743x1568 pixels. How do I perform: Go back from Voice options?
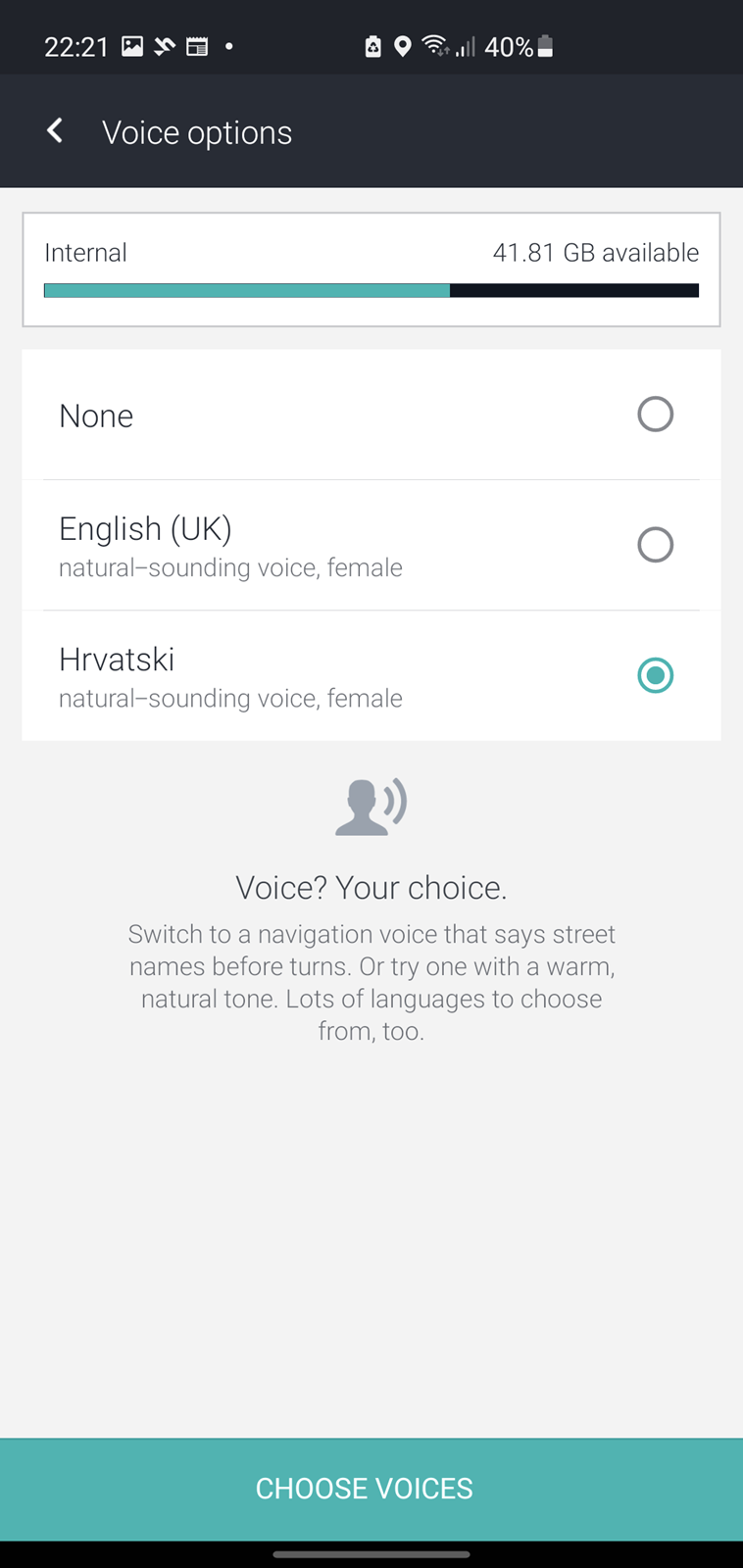(x=55, y=131)
